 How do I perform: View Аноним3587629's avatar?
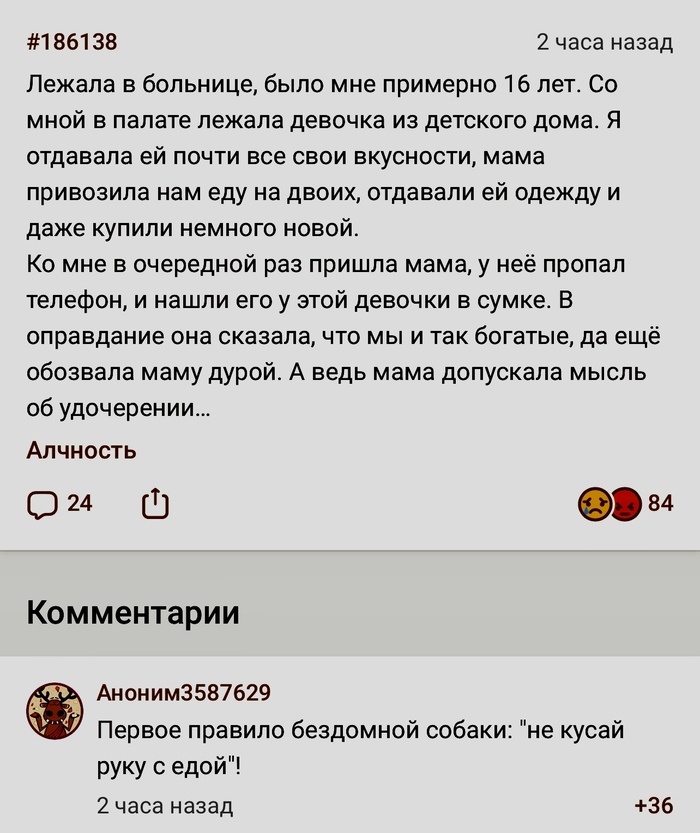[54, 711]
